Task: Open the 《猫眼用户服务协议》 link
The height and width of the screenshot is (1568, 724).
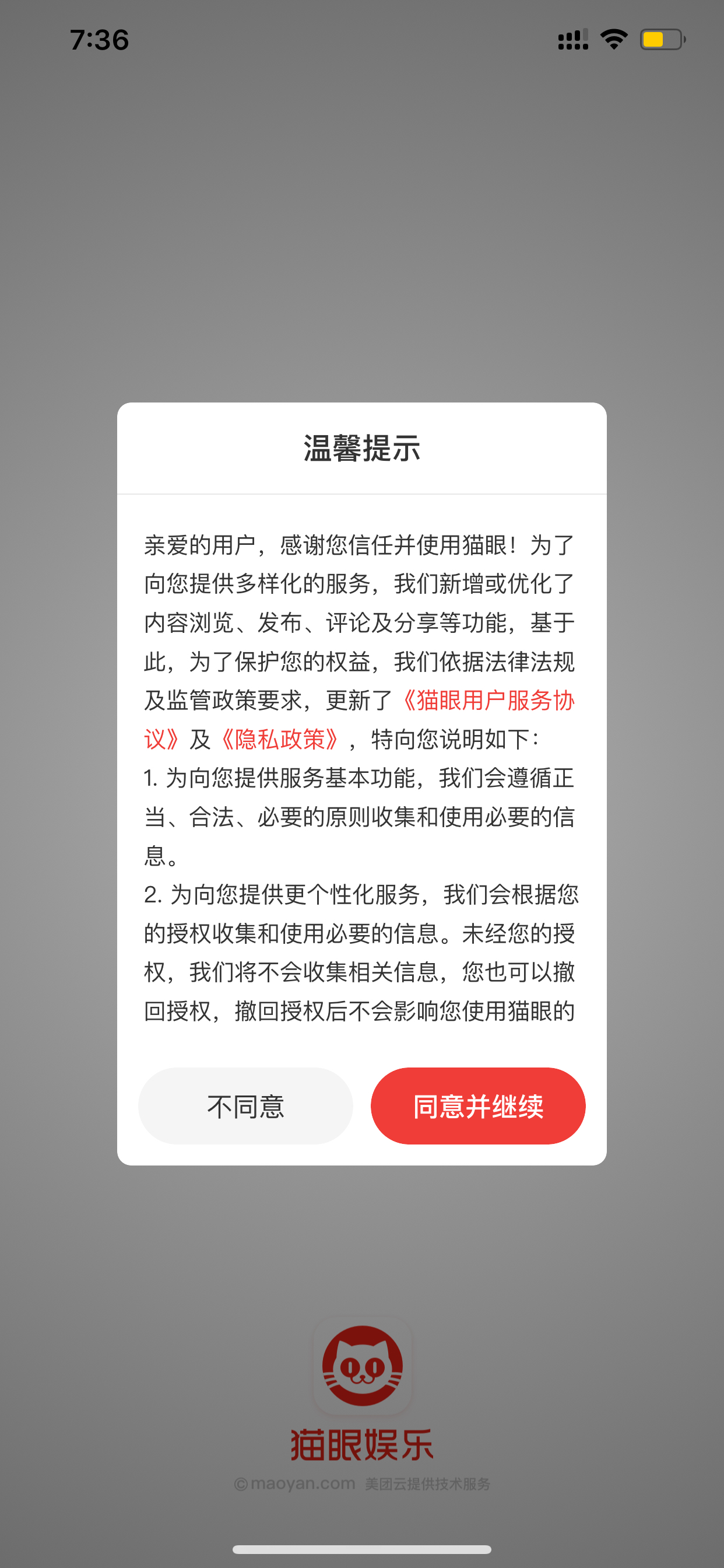Action: [487, 700]
